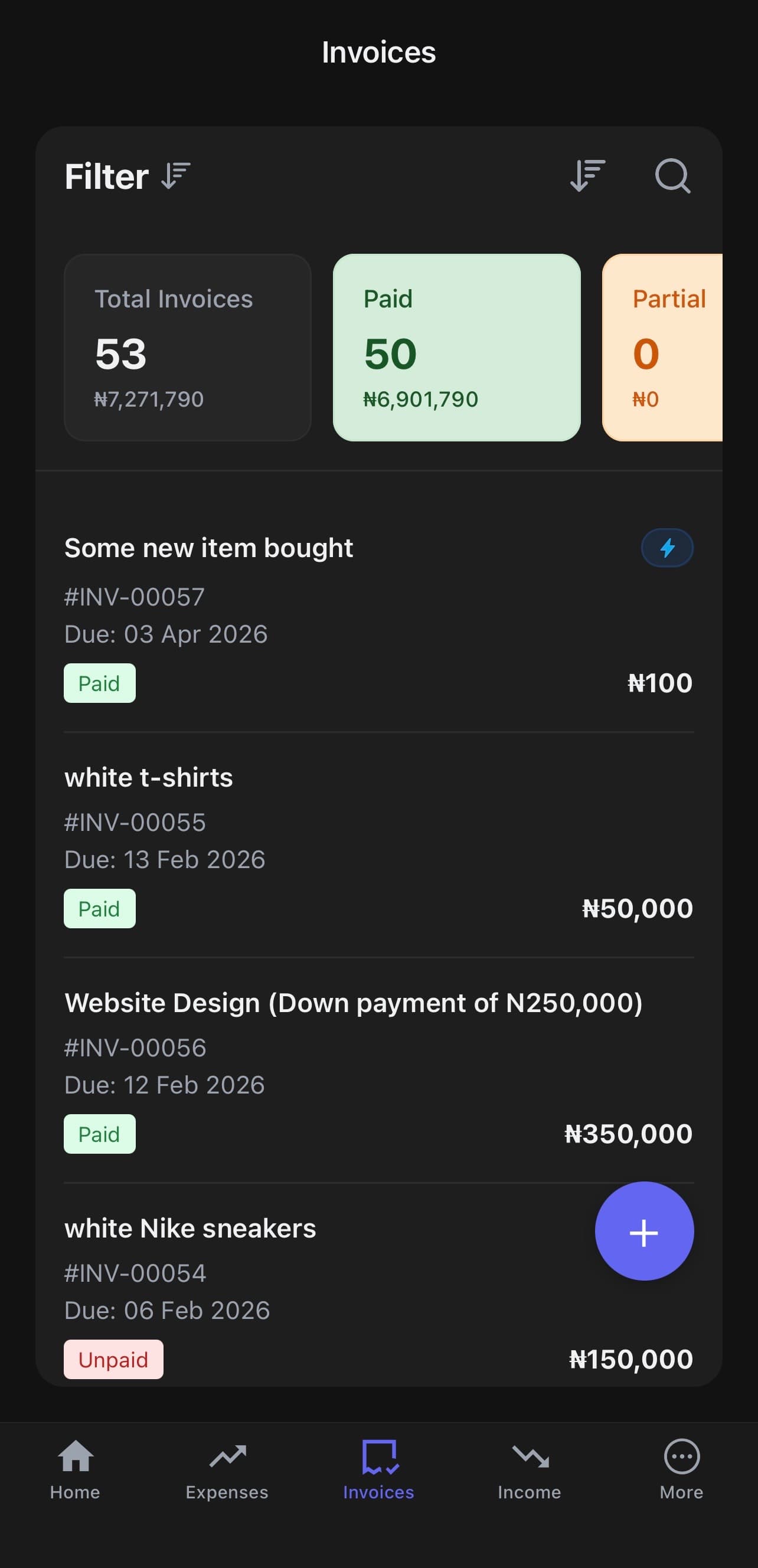This screenshot has height=1568, width=758.
Task: Toggle the Paid badge on Website Design invoice
Action: point(99,1134)
